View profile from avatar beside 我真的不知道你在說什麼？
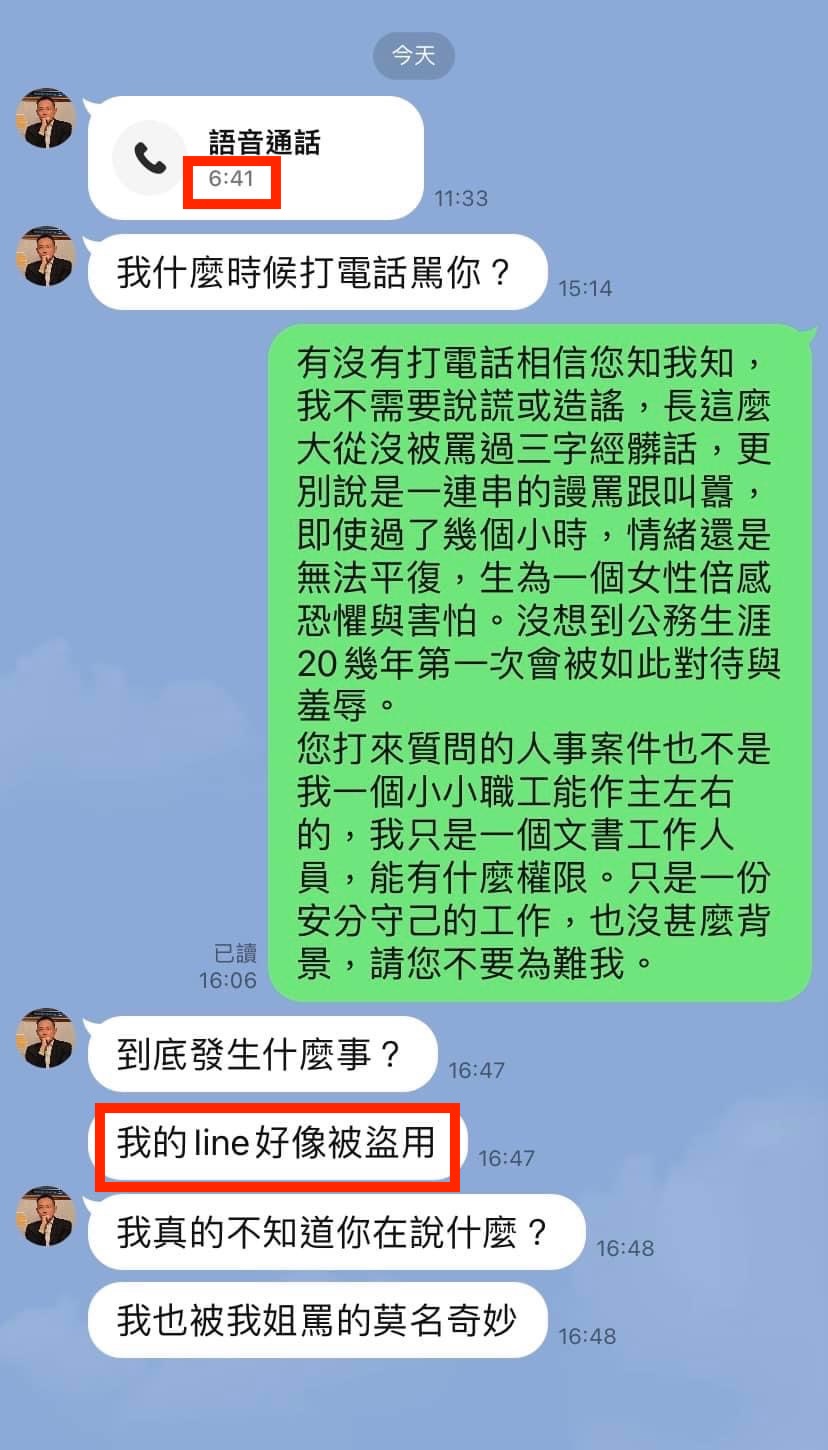828x1450 pixels. (x=45, y=1216)
